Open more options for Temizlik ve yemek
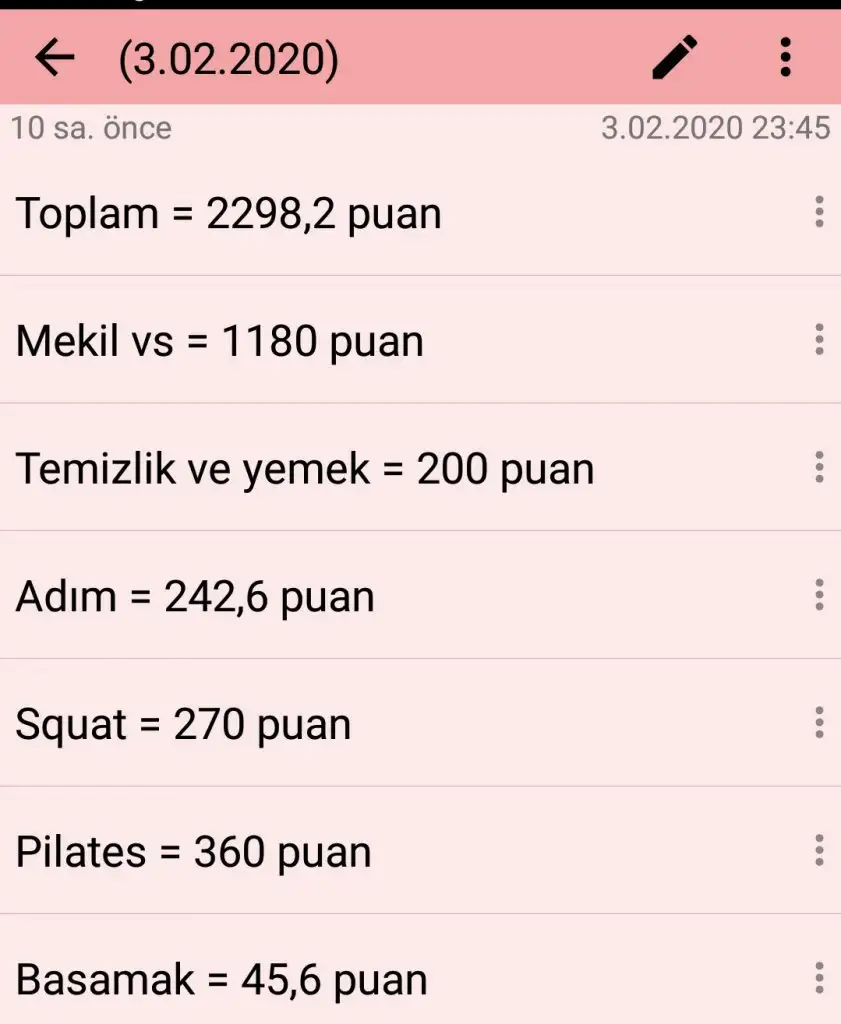The width and height of the screenshot is (841, 1024). click(819, 467)
